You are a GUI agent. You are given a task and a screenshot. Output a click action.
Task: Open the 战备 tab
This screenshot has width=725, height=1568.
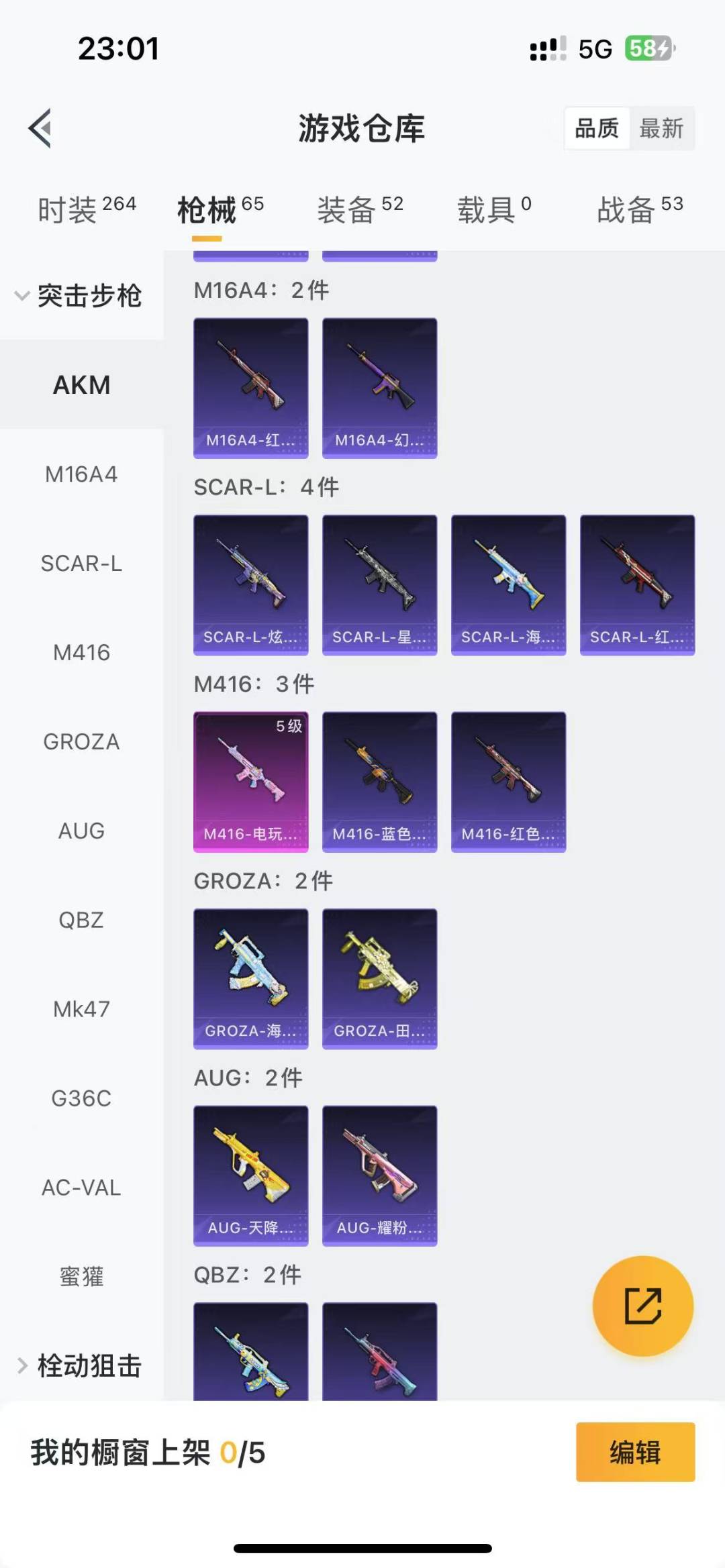tap(640, 210)
